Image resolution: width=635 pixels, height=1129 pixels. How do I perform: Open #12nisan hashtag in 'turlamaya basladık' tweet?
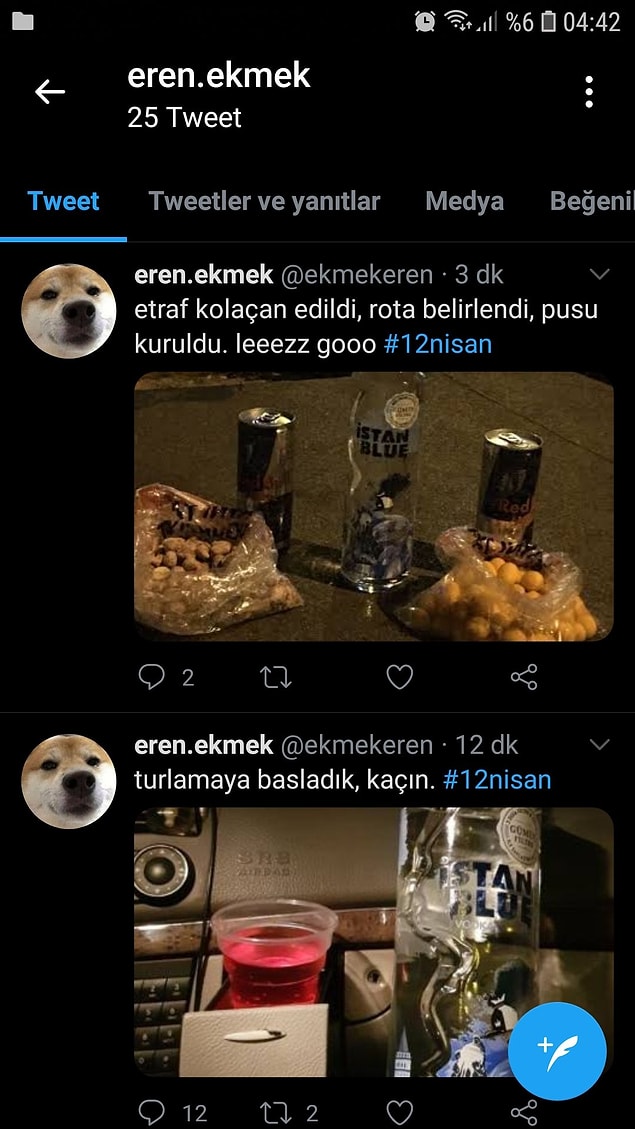click(497, 779)
